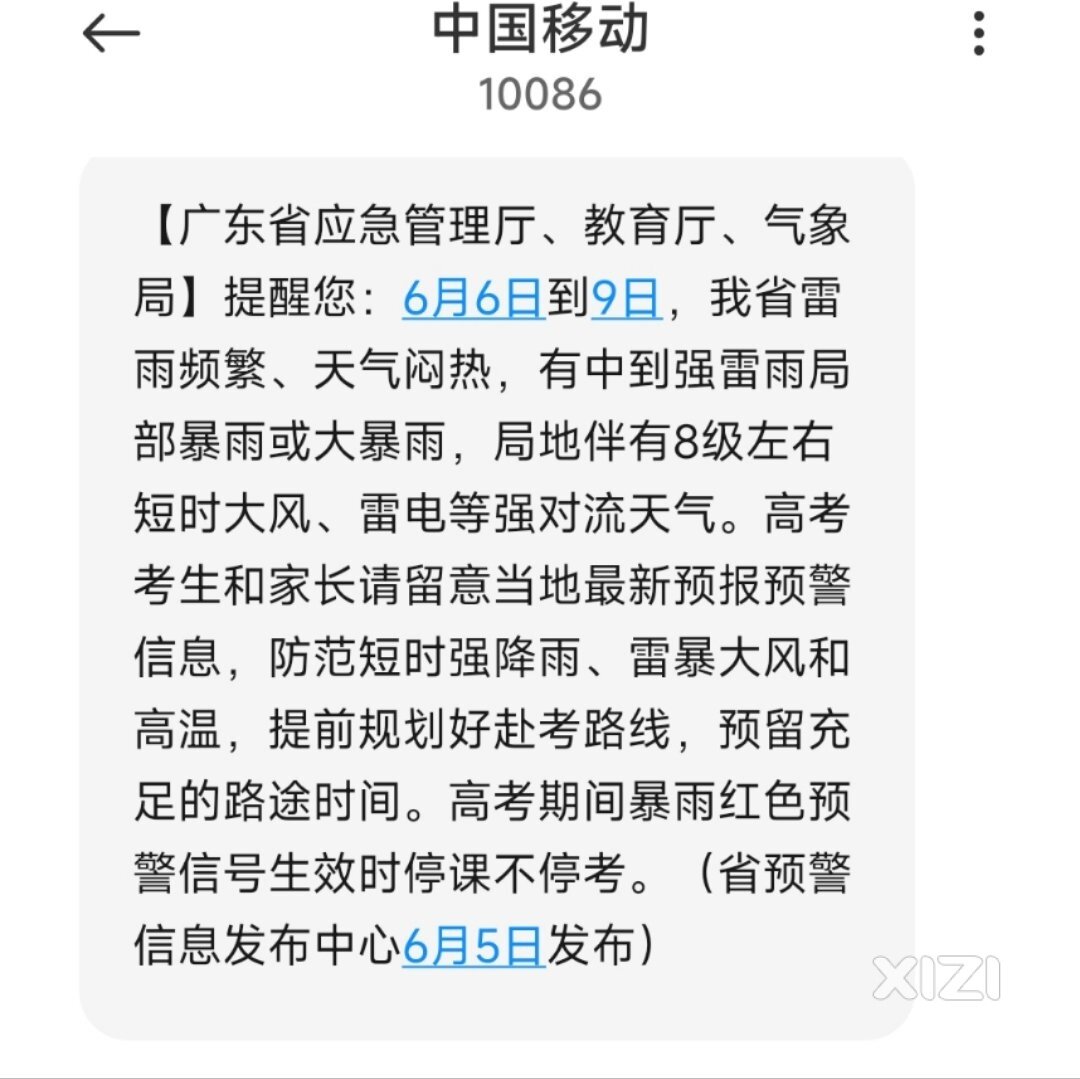Open the three-dot overflow menu
The height and width of the screenshot is (1079, 1080).
[979, 36]
